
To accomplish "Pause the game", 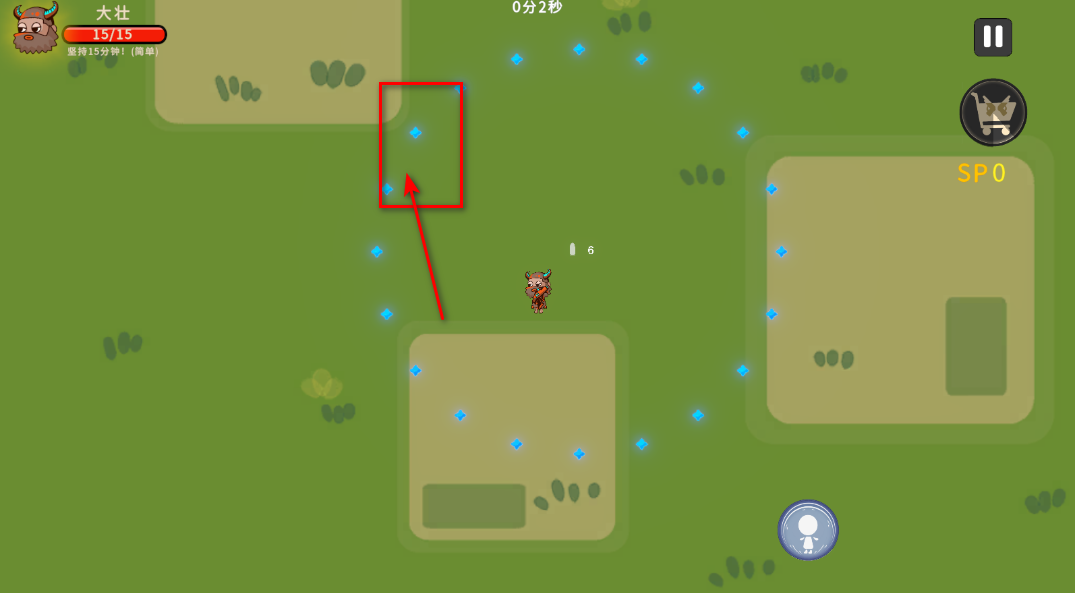I will click(992, 37).
